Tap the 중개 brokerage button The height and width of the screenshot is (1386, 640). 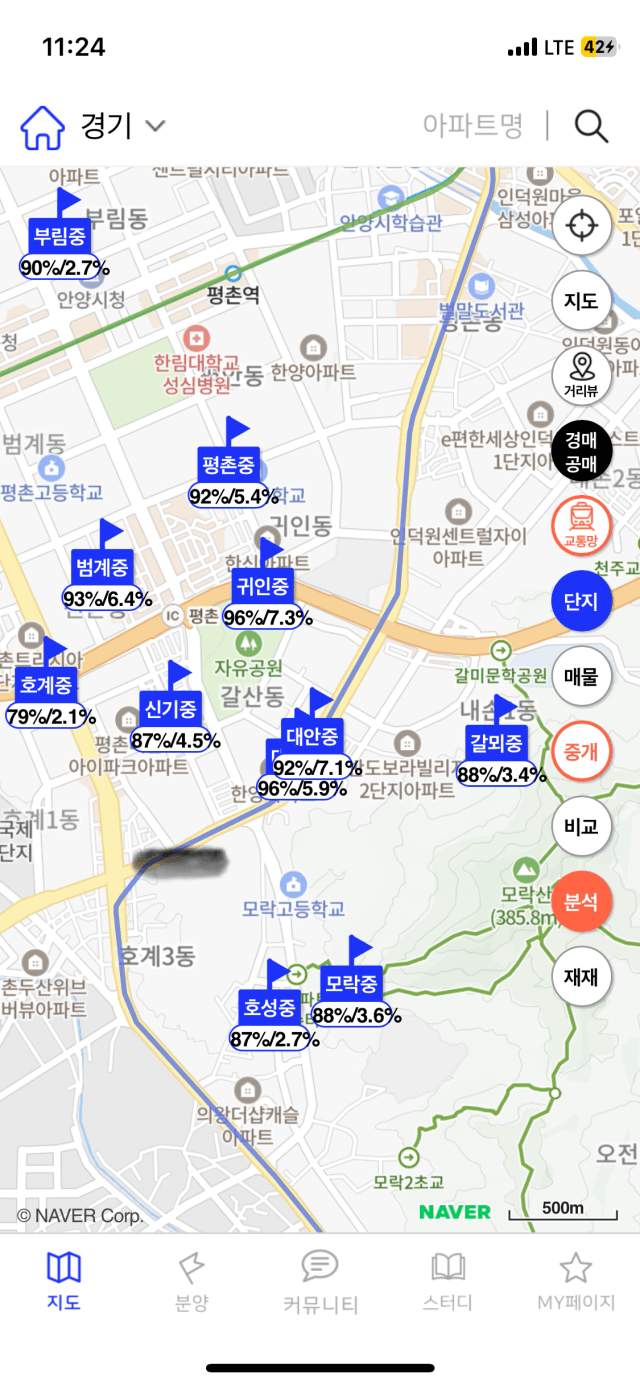click(581, 751)
